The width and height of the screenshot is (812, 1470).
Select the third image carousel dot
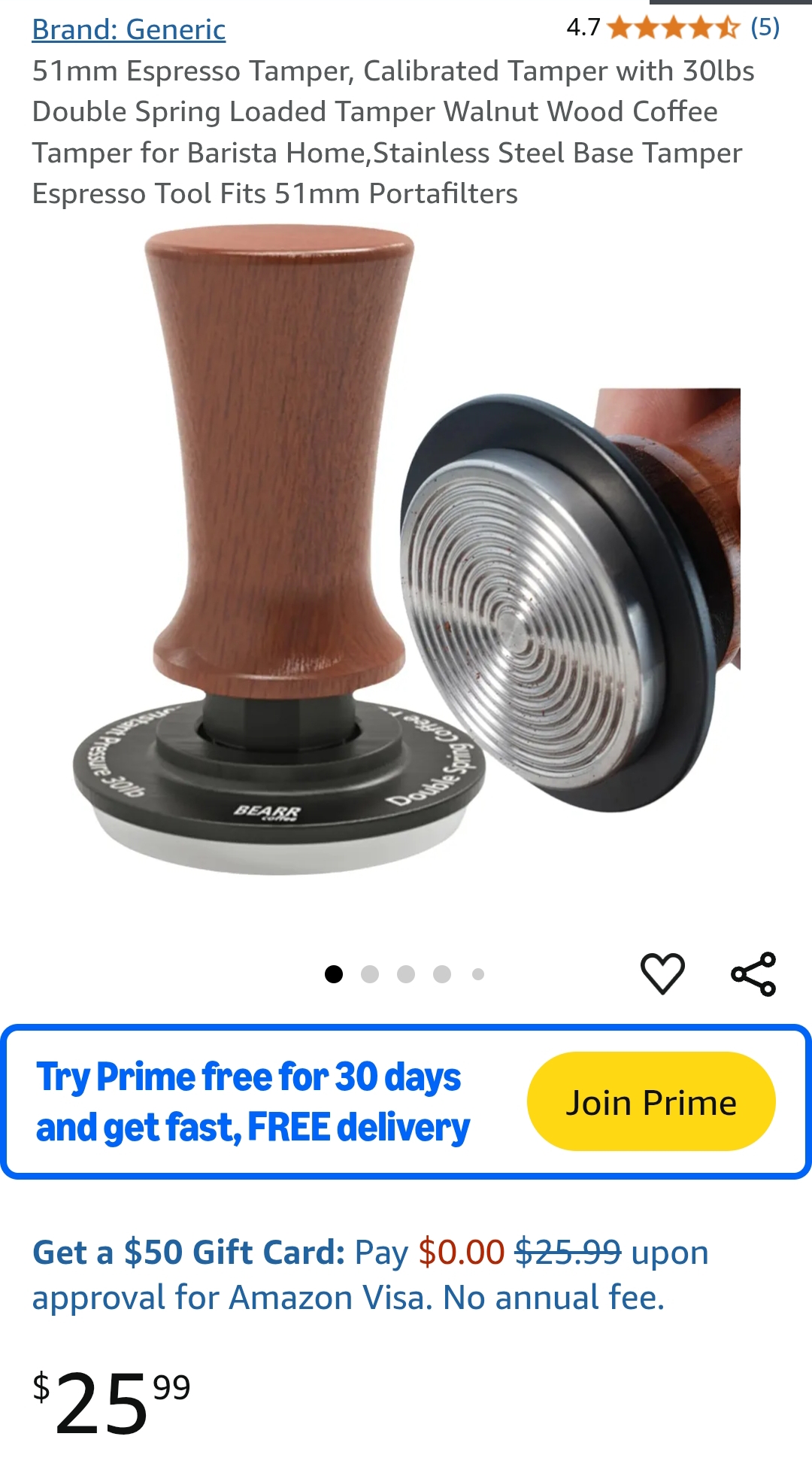click(x=406, y=973)
